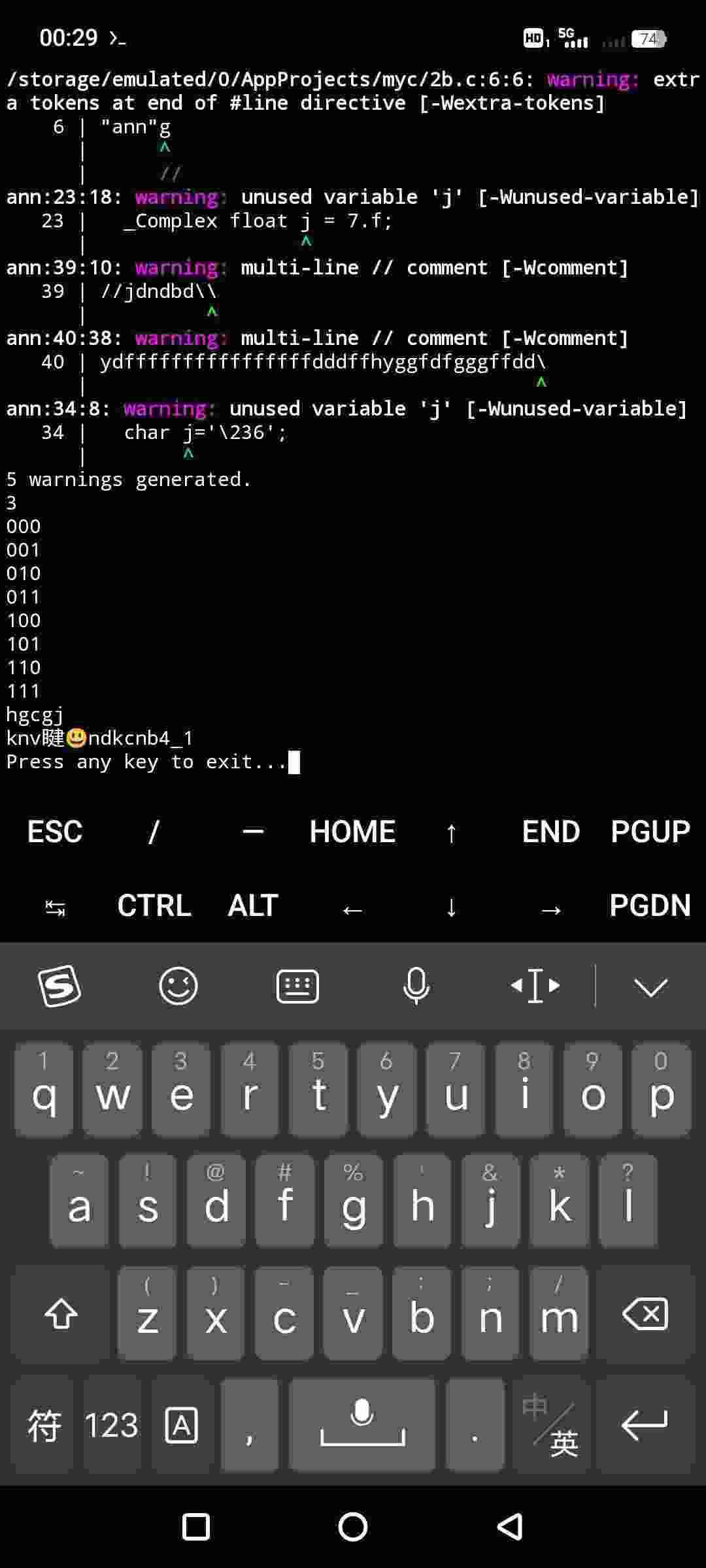706x1568 pixels.
Task: Collapse the keyboard with the down chevron
Action: coord(652,987)
